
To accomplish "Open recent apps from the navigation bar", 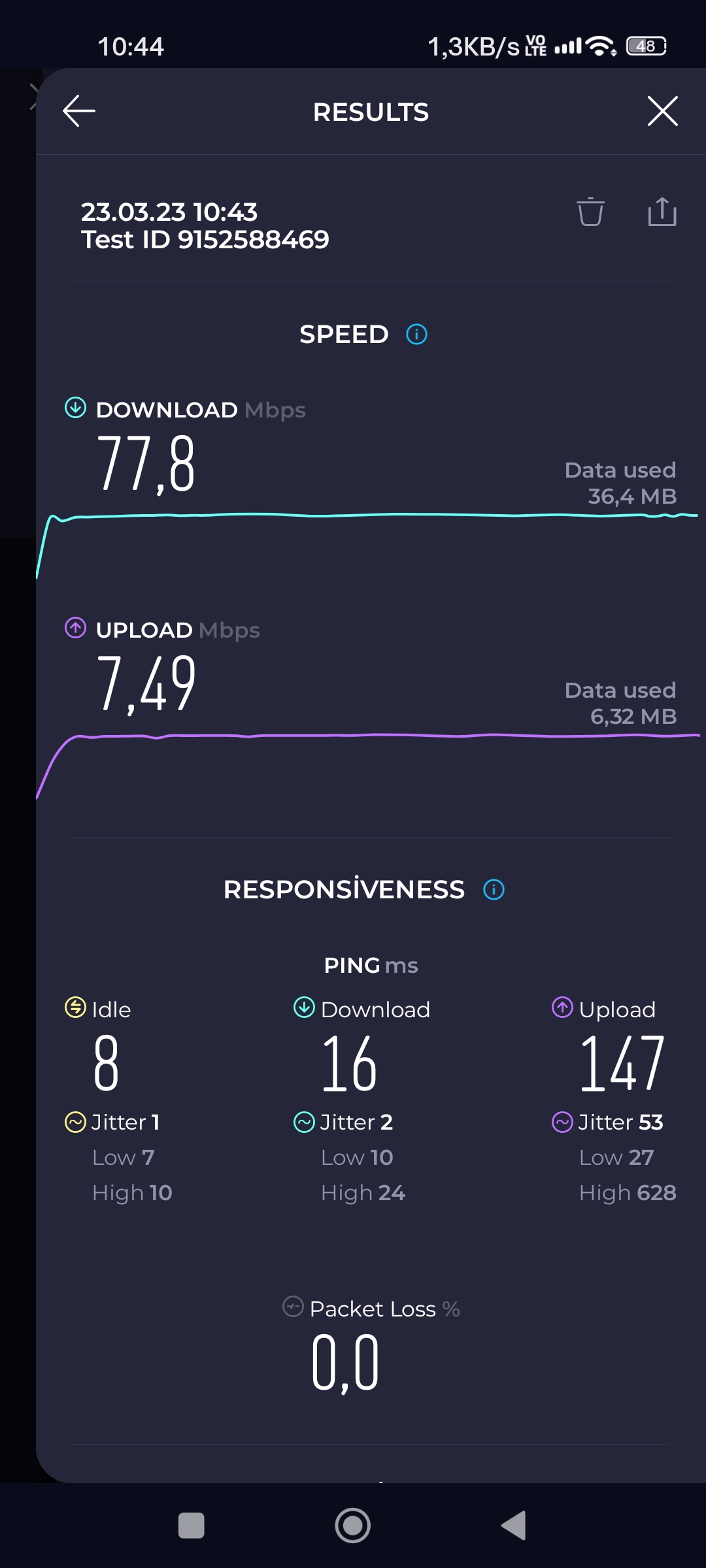I will (x=192, y=1526).
